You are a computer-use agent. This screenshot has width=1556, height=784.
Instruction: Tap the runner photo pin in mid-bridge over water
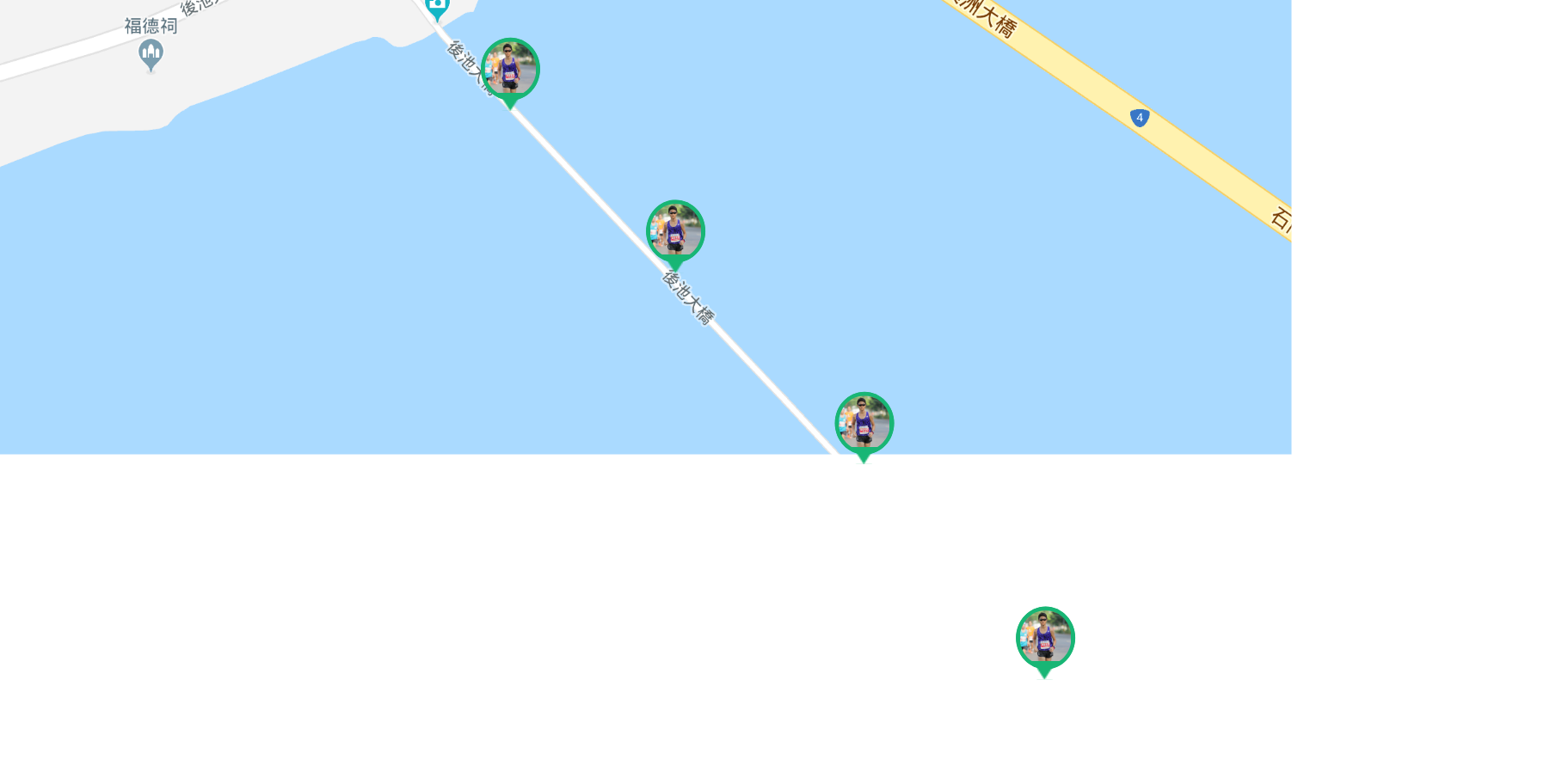coord(675,231)
